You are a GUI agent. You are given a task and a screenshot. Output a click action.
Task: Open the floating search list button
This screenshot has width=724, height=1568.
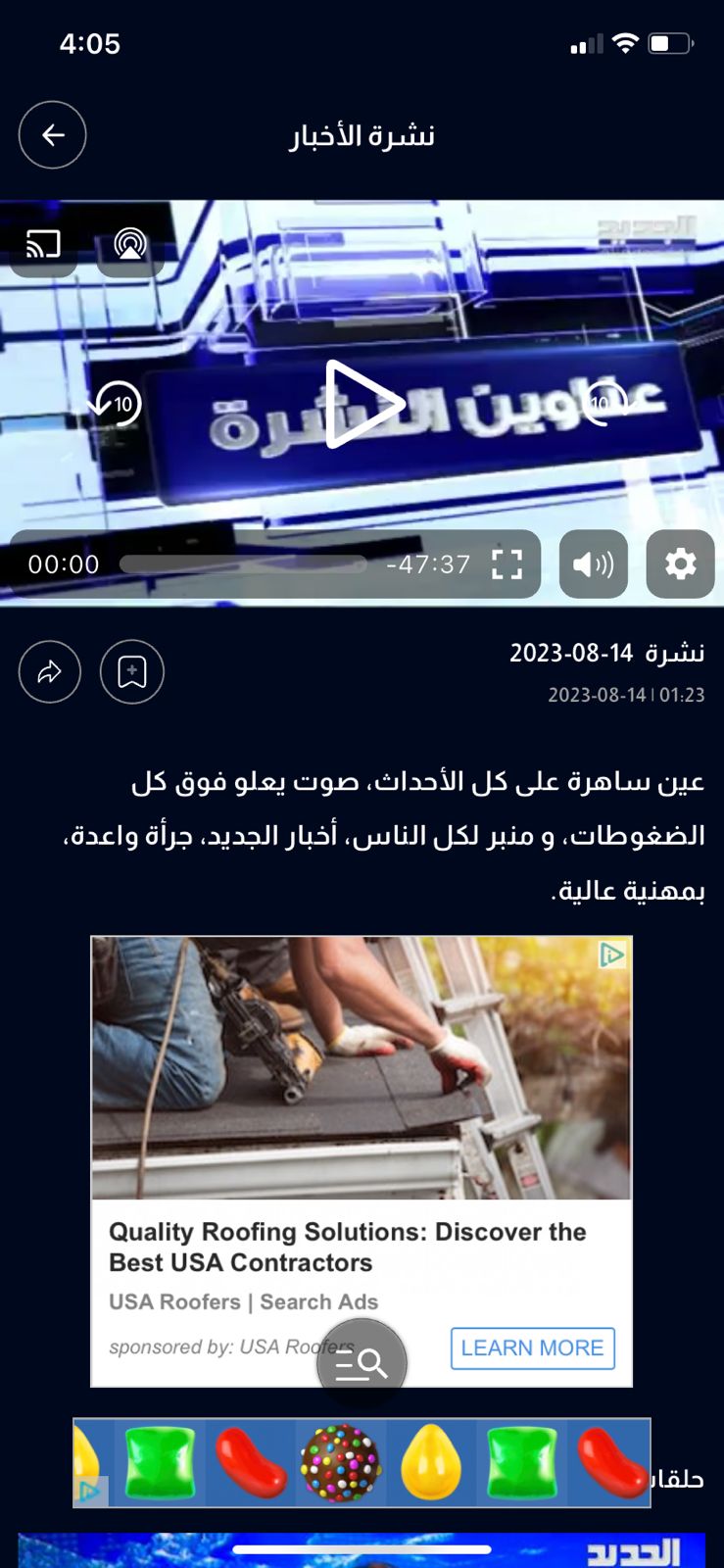(362, 1363)
